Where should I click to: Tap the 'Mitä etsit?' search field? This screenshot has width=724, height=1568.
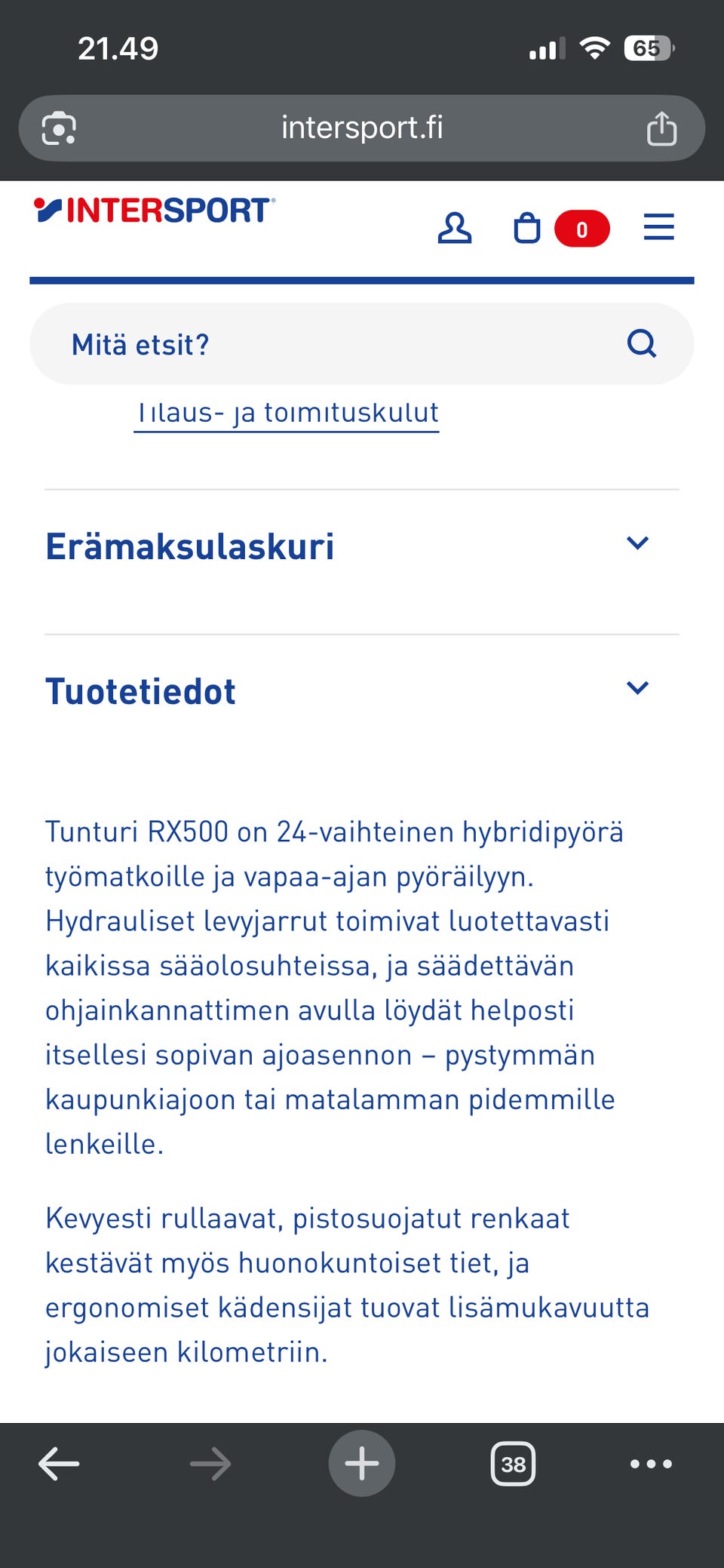tap(362, 344)
